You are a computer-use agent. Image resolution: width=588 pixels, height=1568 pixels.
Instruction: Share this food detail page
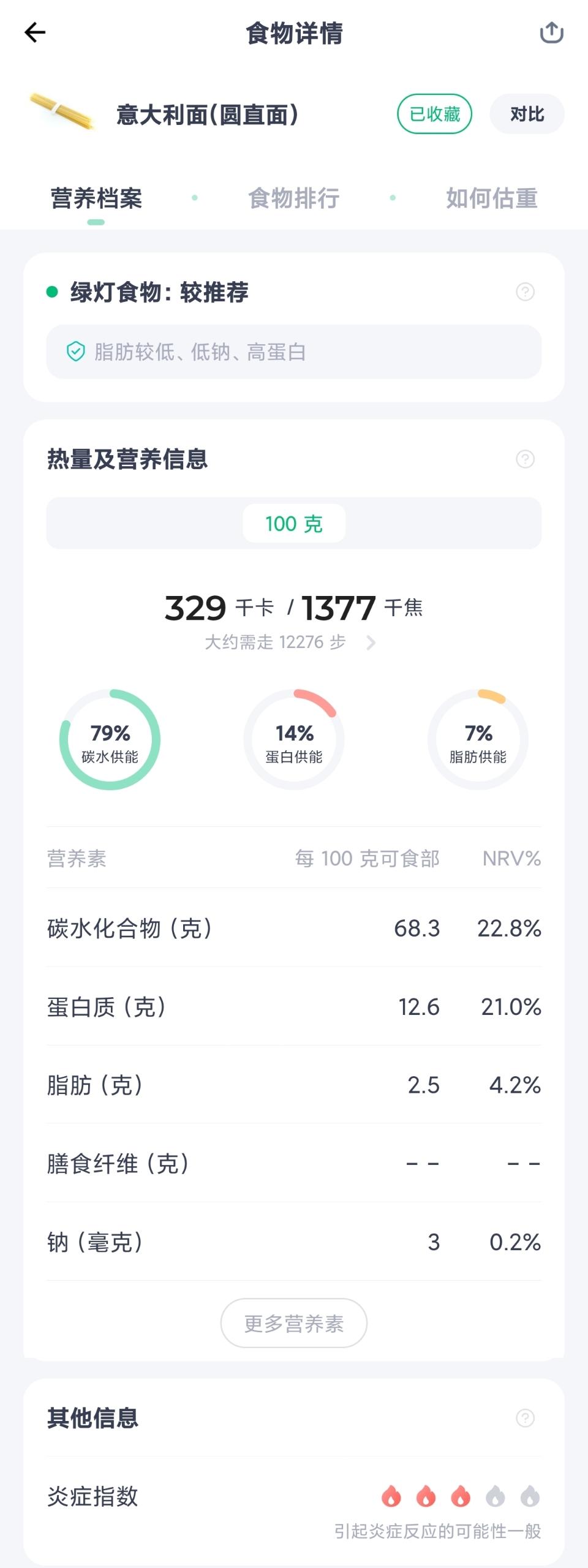551,32
